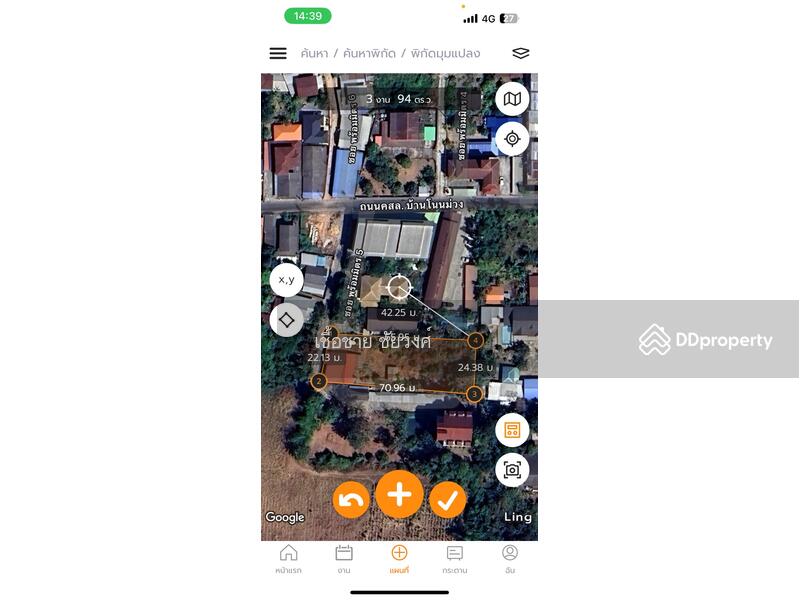Select the แผนที่ map tab

[x=399, y=559]
